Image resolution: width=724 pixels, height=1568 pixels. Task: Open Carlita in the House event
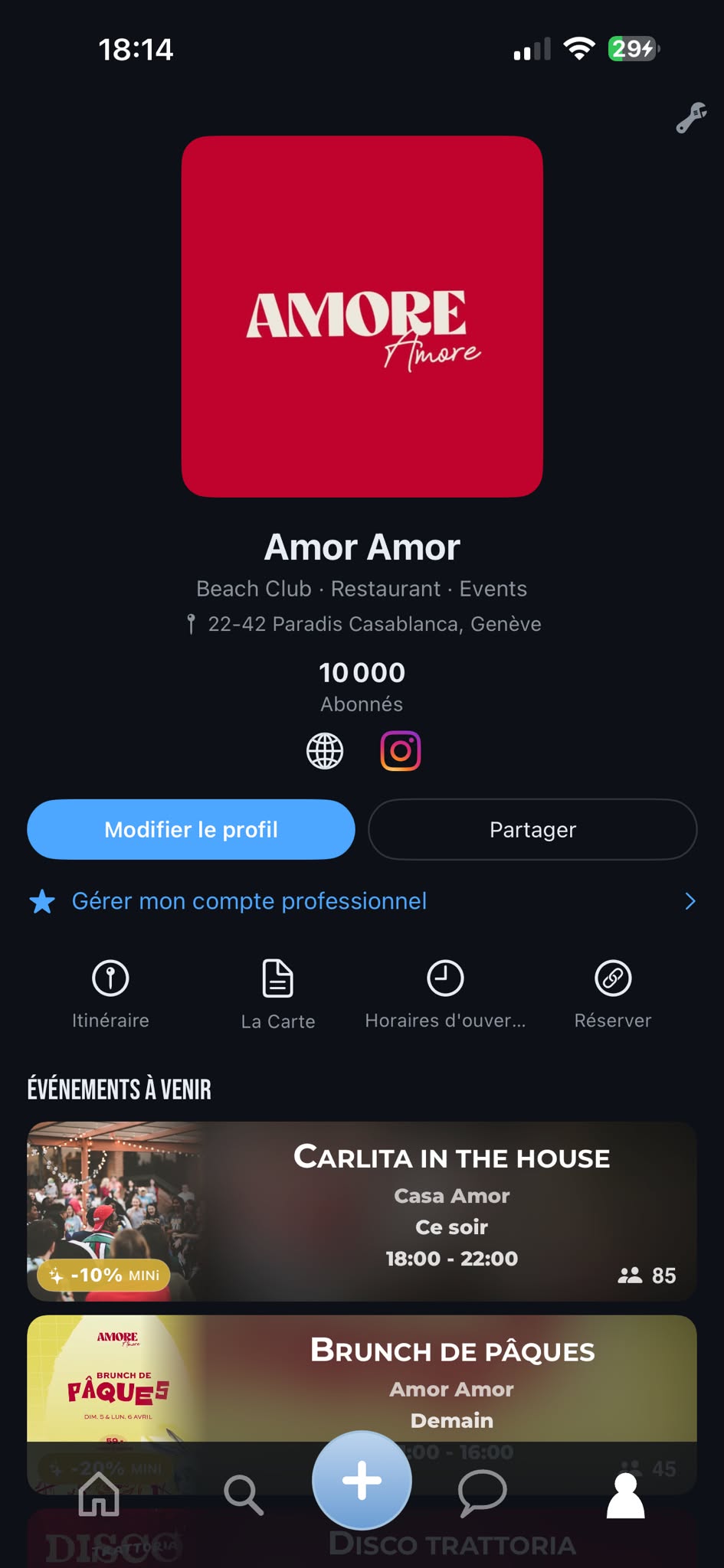pyautogui.click(x=362, y=1211)
